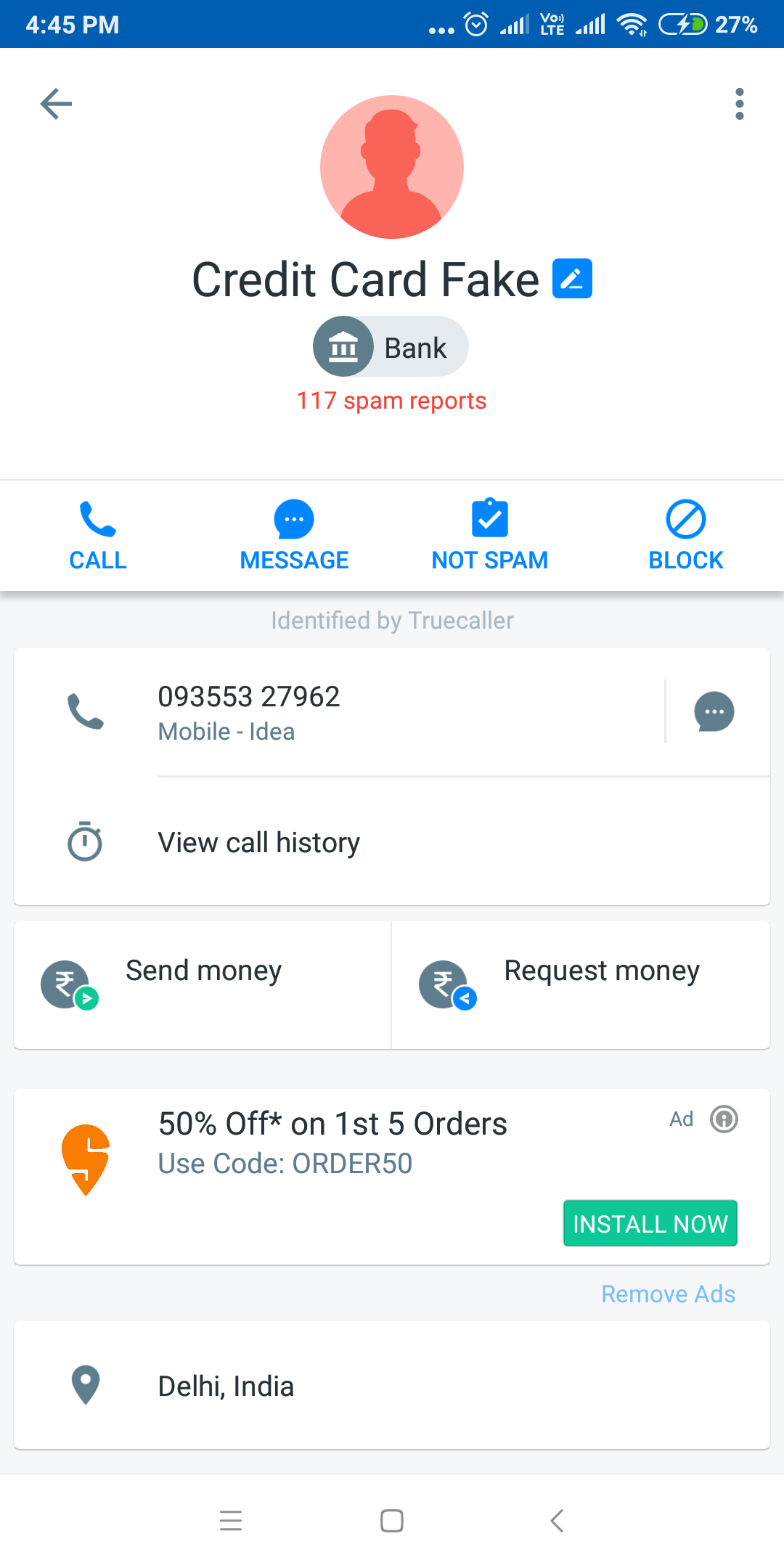Select Send money
This screenshot has height=1568, width=784.
(203, 984)
